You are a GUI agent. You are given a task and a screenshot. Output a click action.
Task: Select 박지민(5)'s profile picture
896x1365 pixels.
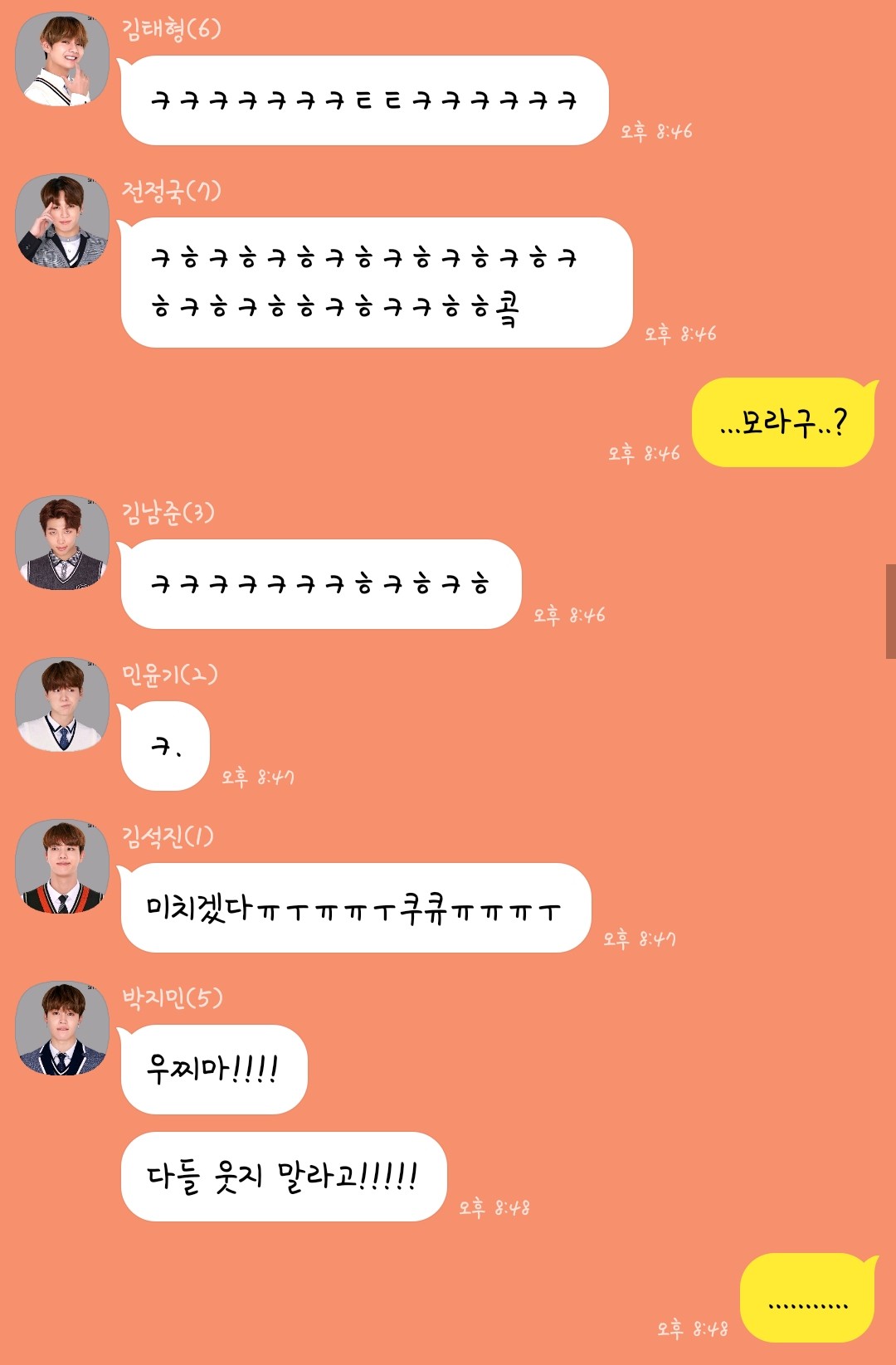click(x=62, y=1029)
